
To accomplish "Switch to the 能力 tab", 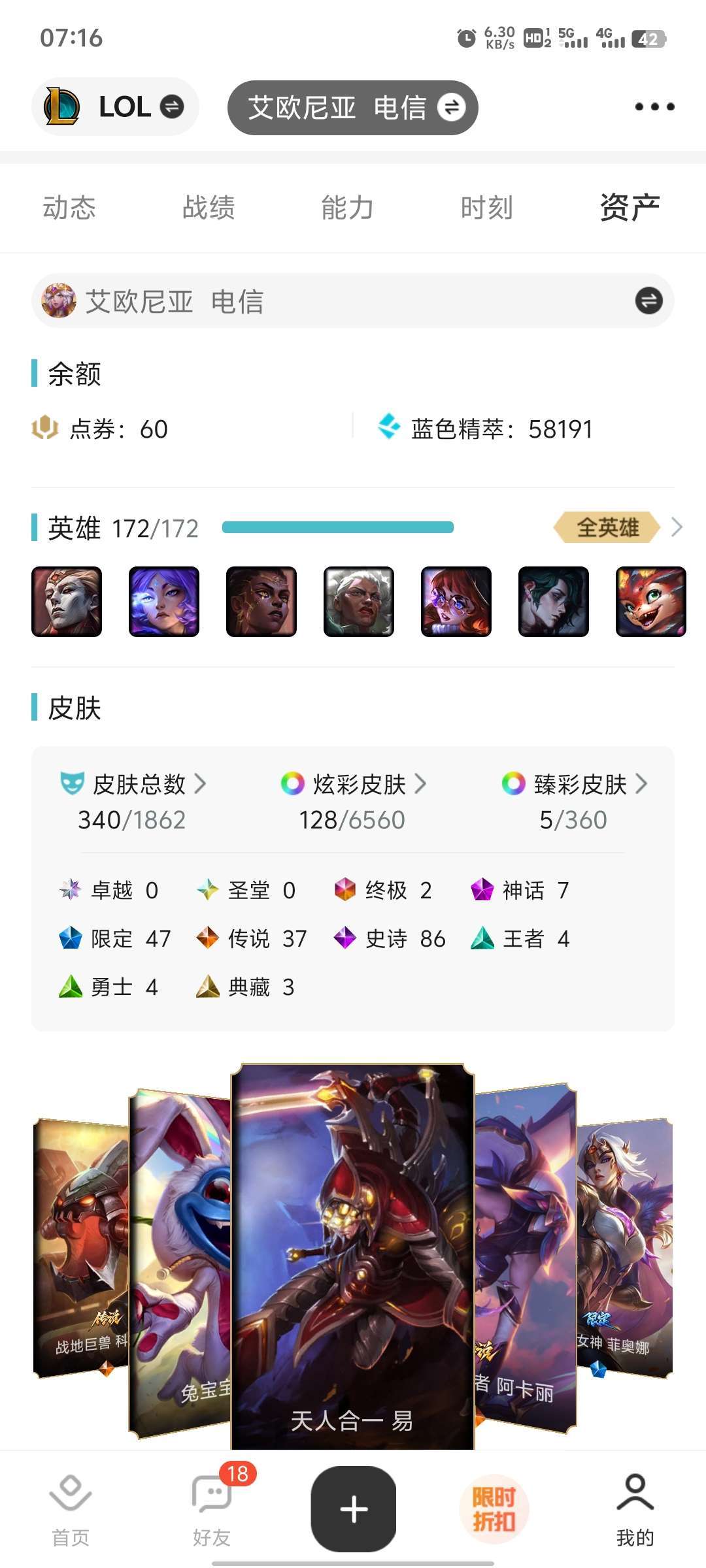I will (x=347, y=208).
